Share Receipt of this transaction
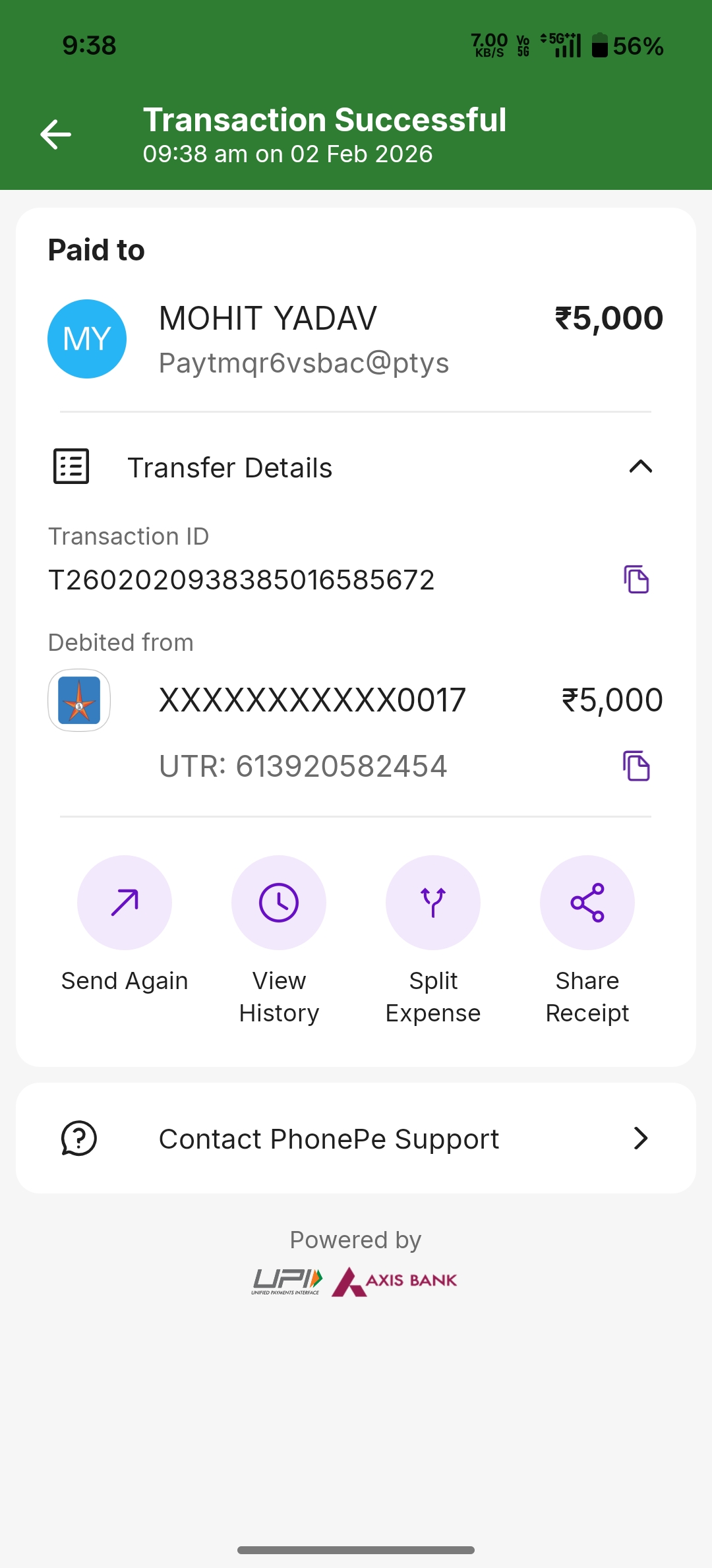Image resolution: width=712 pixels, height=1568 pixels. tap(587, 903)
